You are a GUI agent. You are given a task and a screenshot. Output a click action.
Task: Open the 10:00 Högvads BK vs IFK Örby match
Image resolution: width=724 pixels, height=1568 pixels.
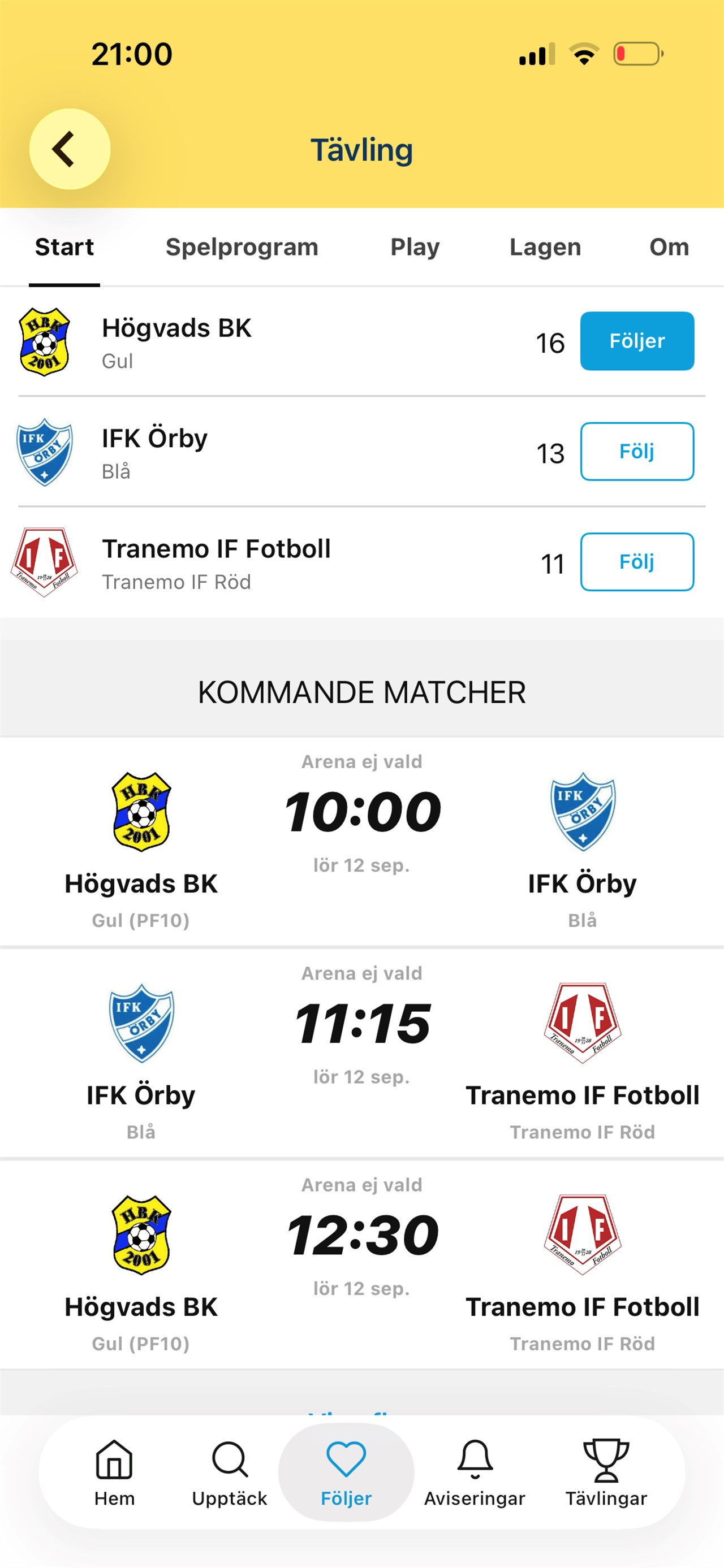click(x=361, y=842)
